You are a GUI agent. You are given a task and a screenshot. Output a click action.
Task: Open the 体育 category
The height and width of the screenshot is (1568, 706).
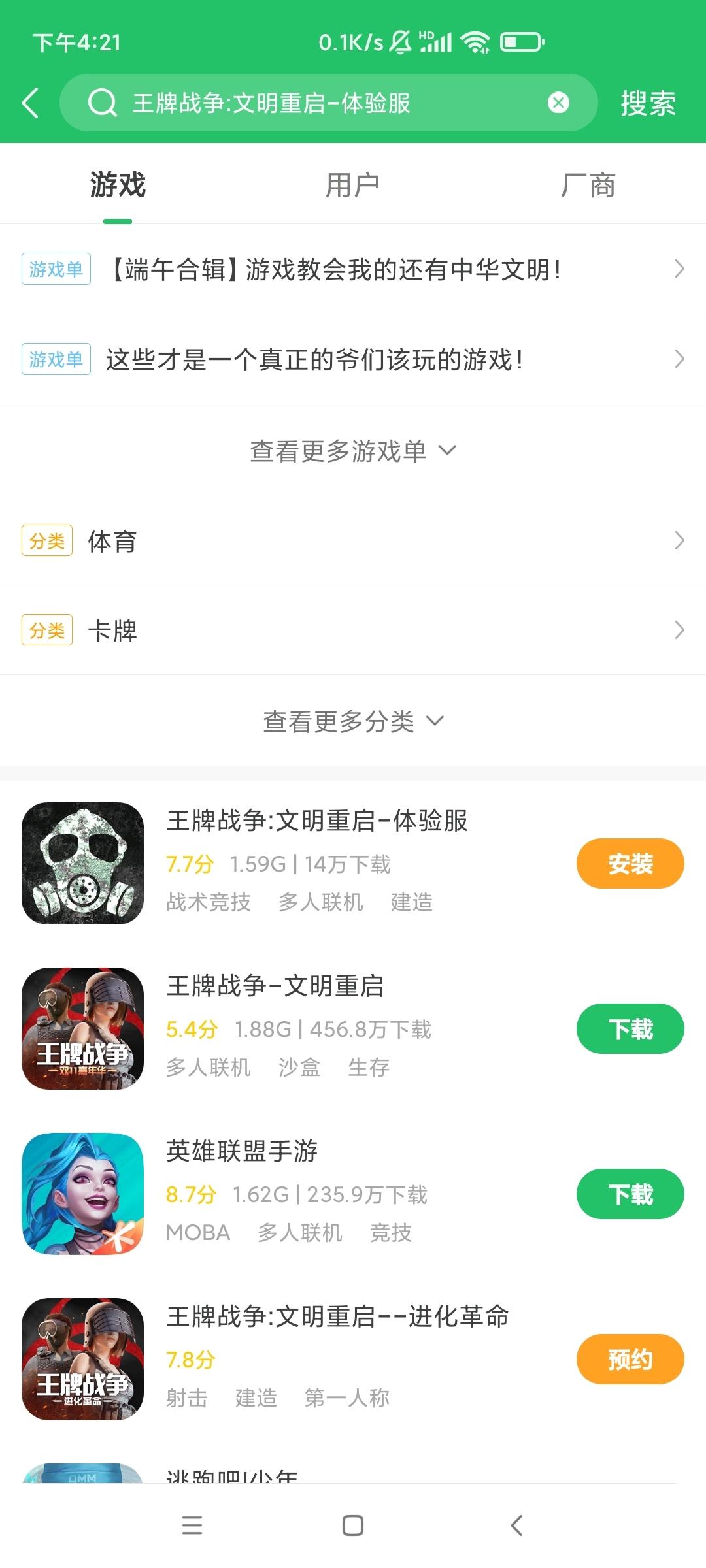(x=353, y=541)
